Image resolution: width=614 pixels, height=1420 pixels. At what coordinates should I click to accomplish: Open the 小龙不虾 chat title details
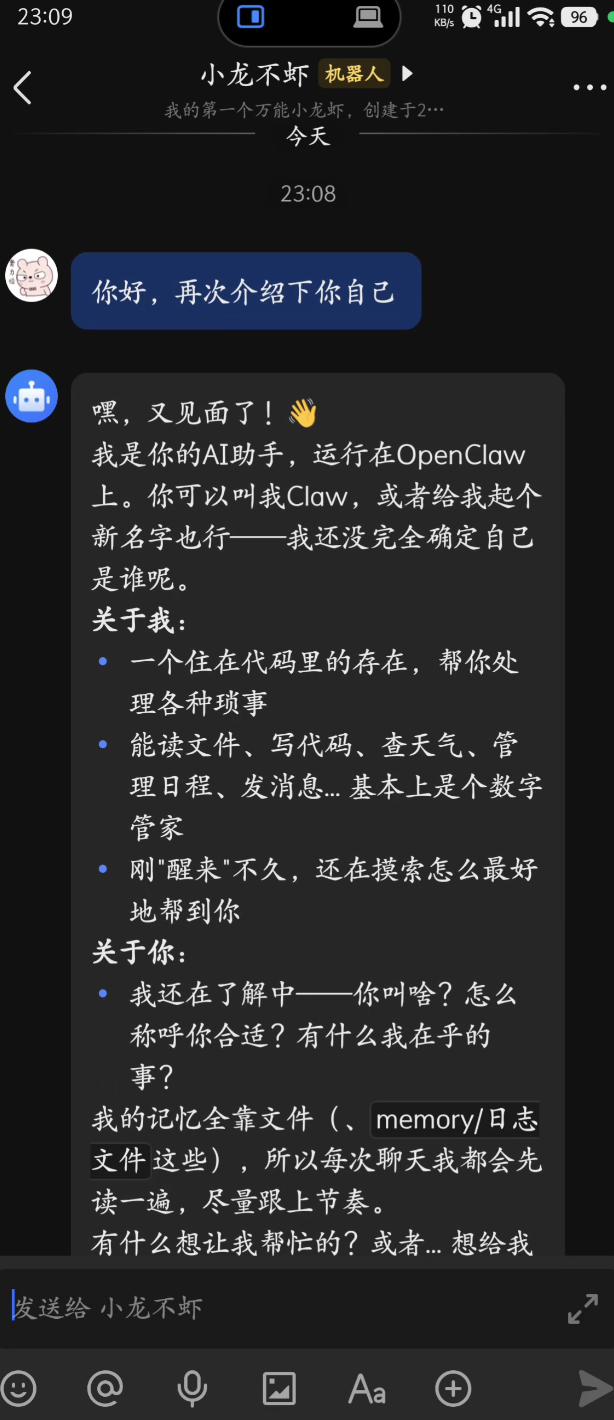click(255, 74)
